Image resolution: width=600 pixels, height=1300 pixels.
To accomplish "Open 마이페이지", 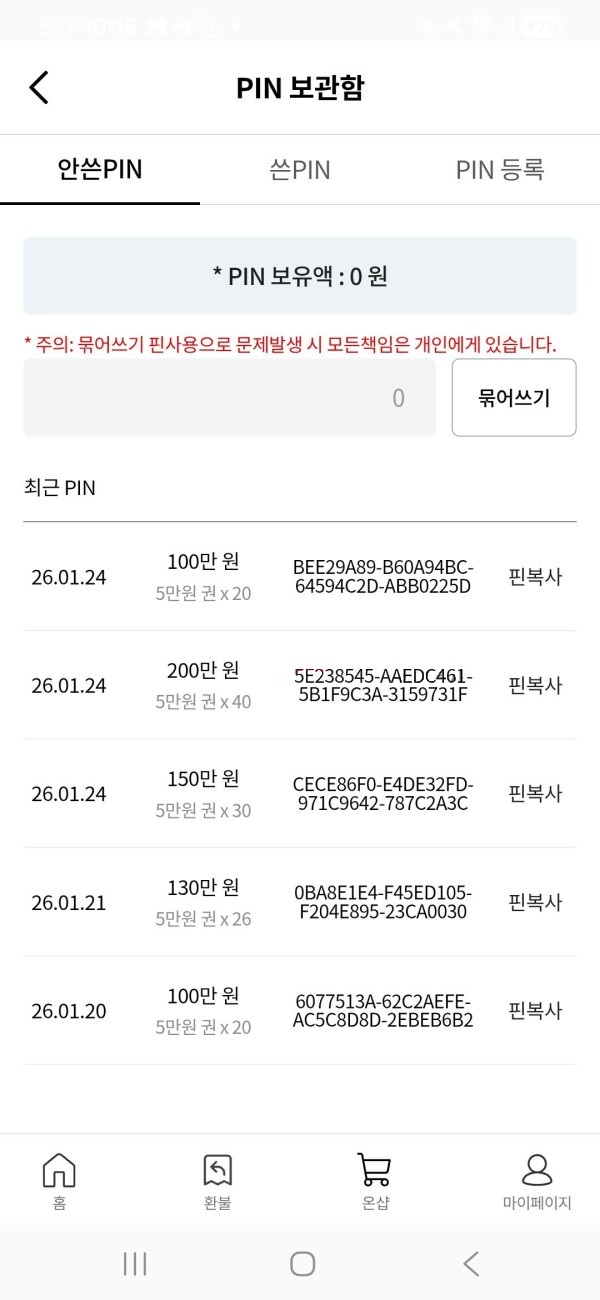I will click(x=537, y=1180).
